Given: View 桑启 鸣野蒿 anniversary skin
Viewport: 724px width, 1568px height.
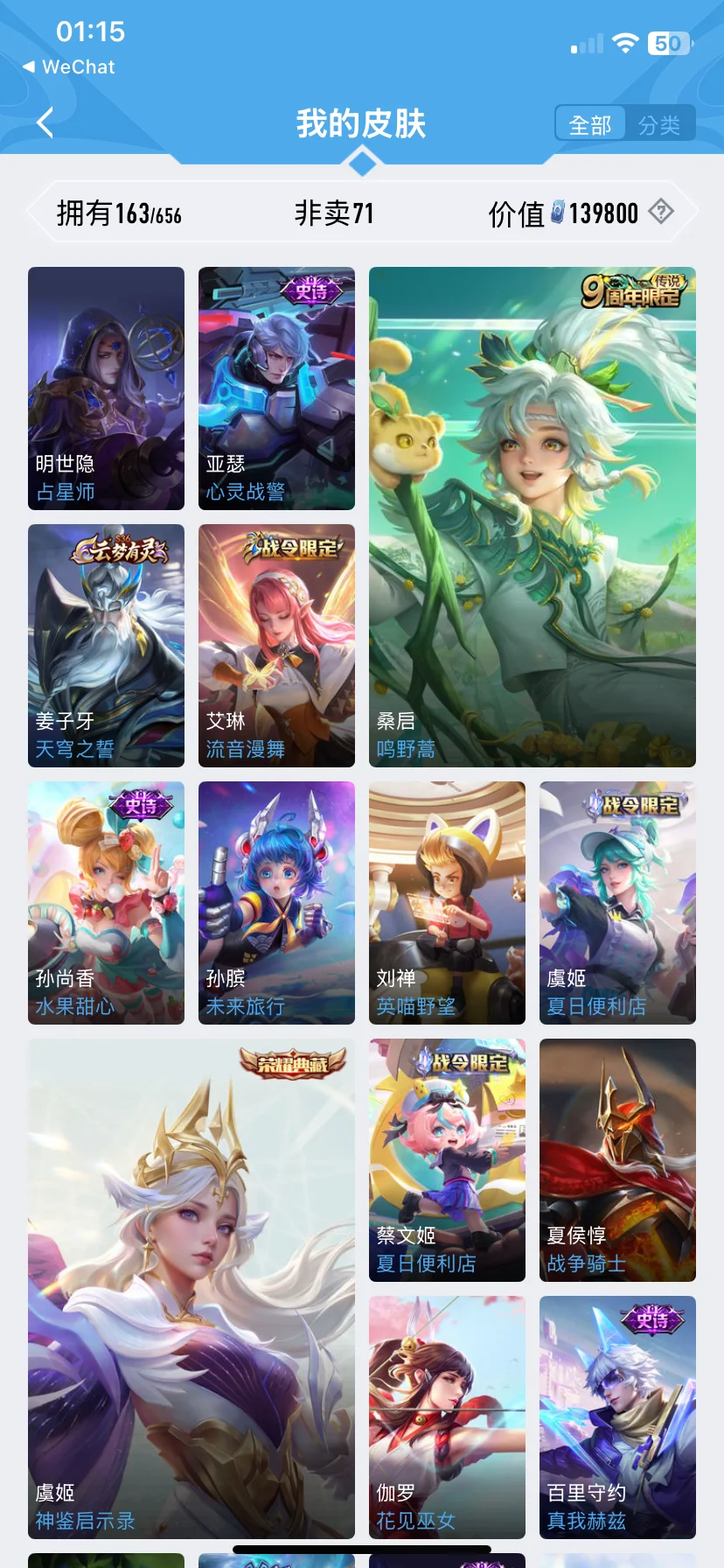Looking at the screenshot, I should point(532,516).
